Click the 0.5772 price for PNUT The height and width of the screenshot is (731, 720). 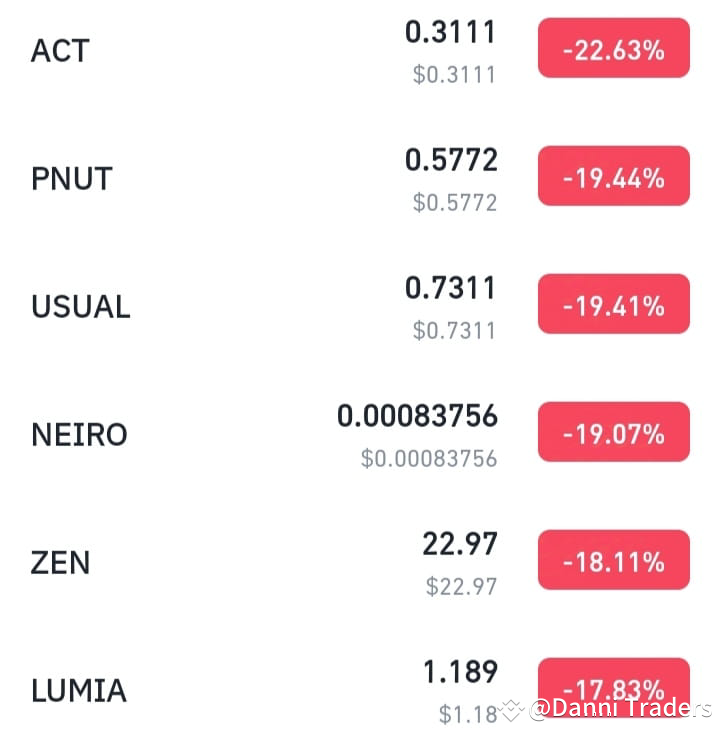(x=452, y=160)
